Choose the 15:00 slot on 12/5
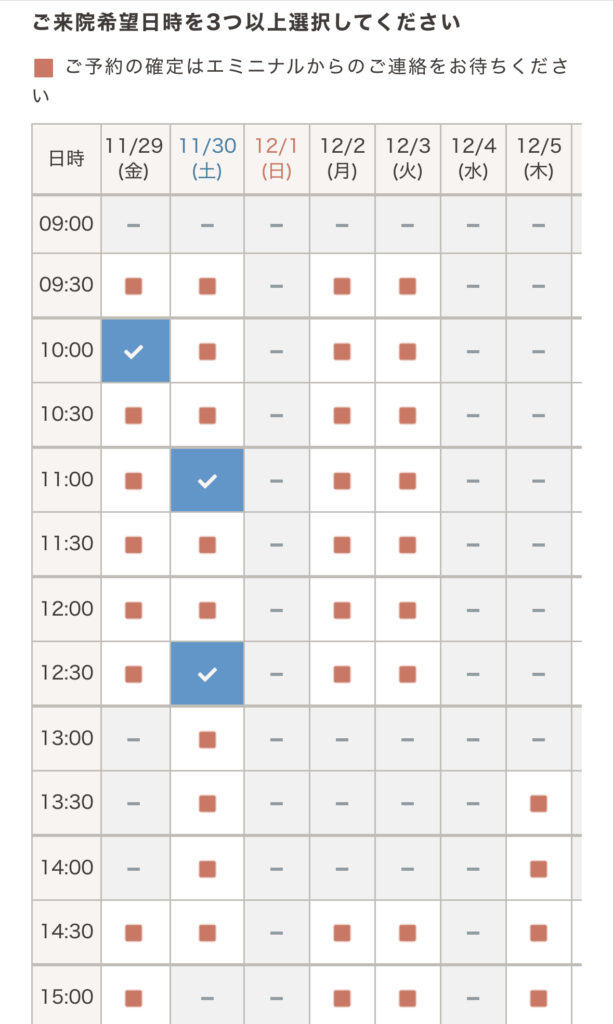Screen dimensions: 613x1024 click(538, 997)
